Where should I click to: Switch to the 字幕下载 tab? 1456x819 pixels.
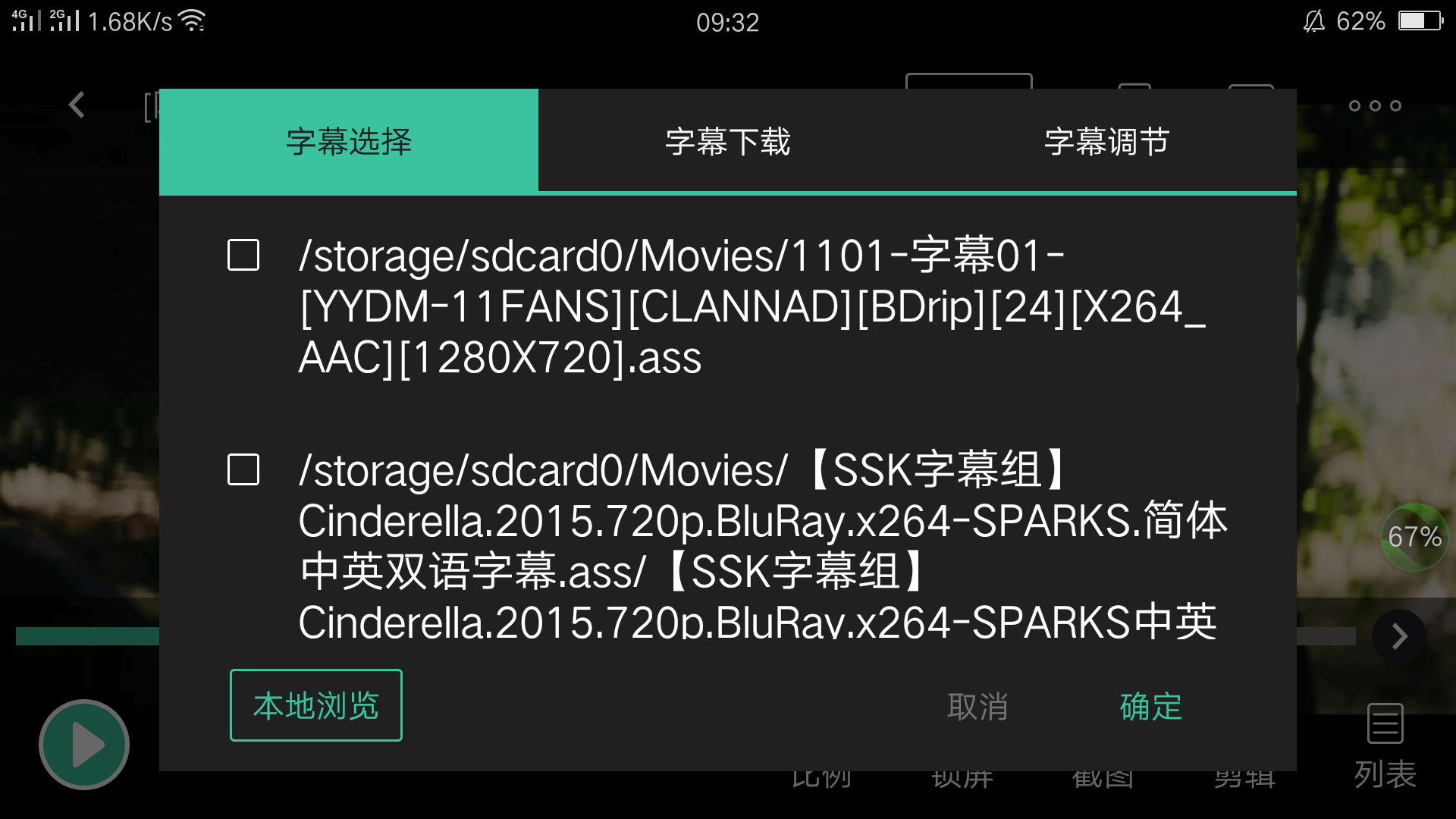tap(727, 142)
